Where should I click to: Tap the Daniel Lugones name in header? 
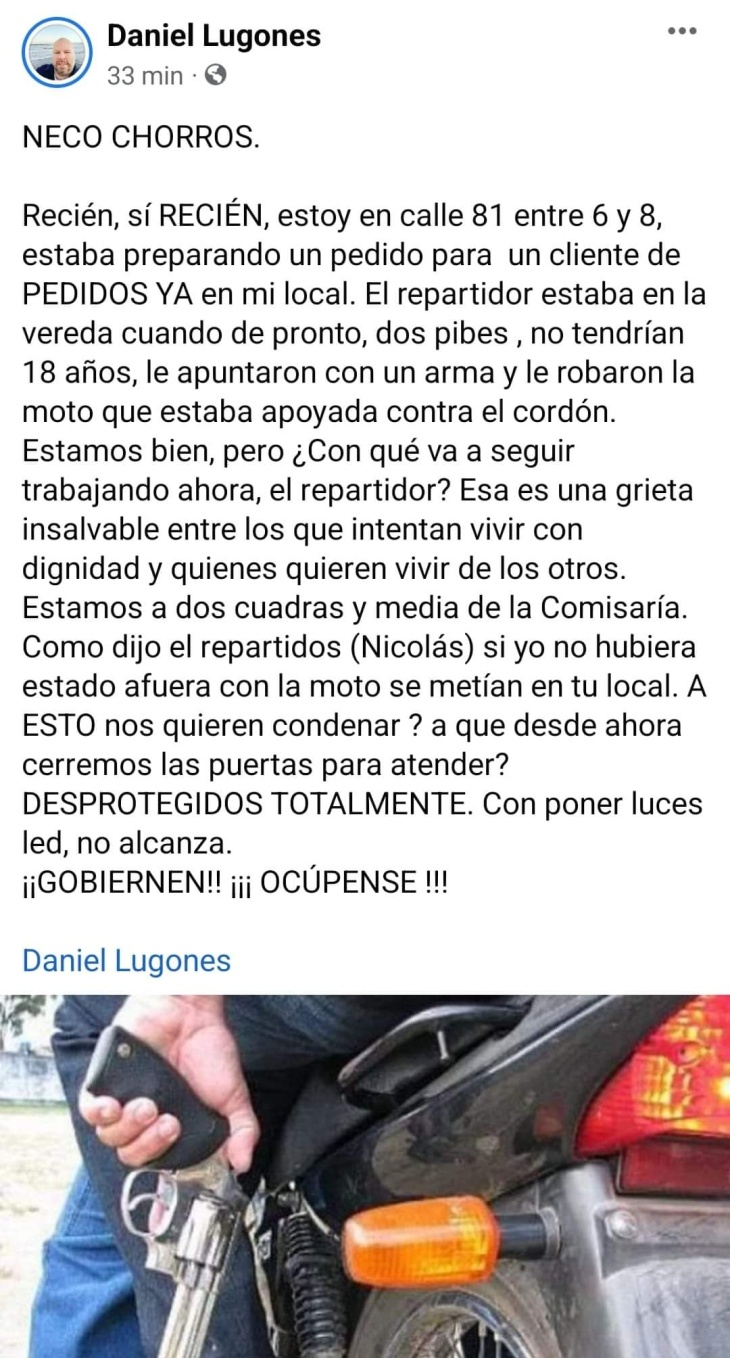tap(214, 37)
